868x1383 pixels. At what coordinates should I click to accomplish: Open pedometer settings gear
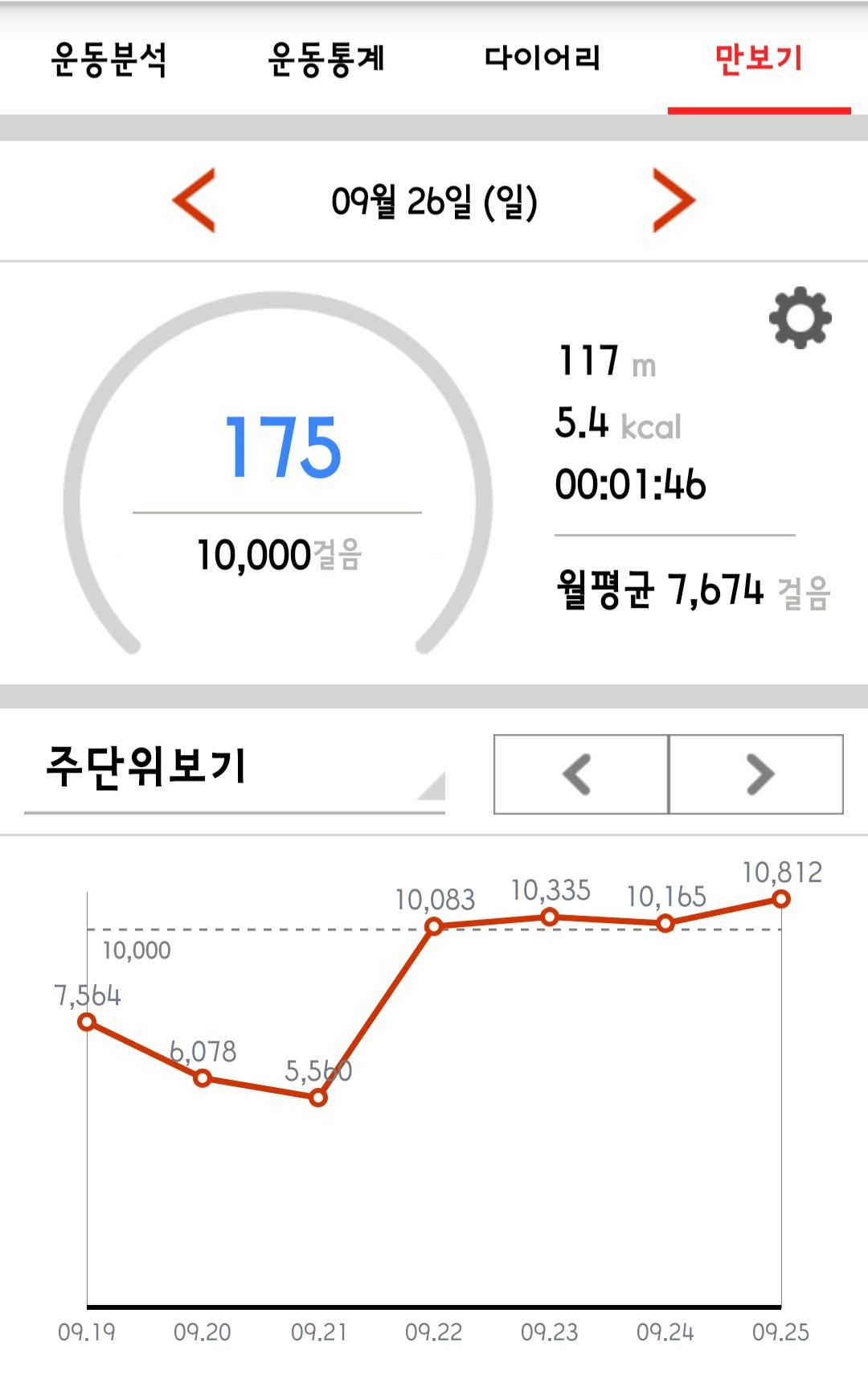pos(800,318)
